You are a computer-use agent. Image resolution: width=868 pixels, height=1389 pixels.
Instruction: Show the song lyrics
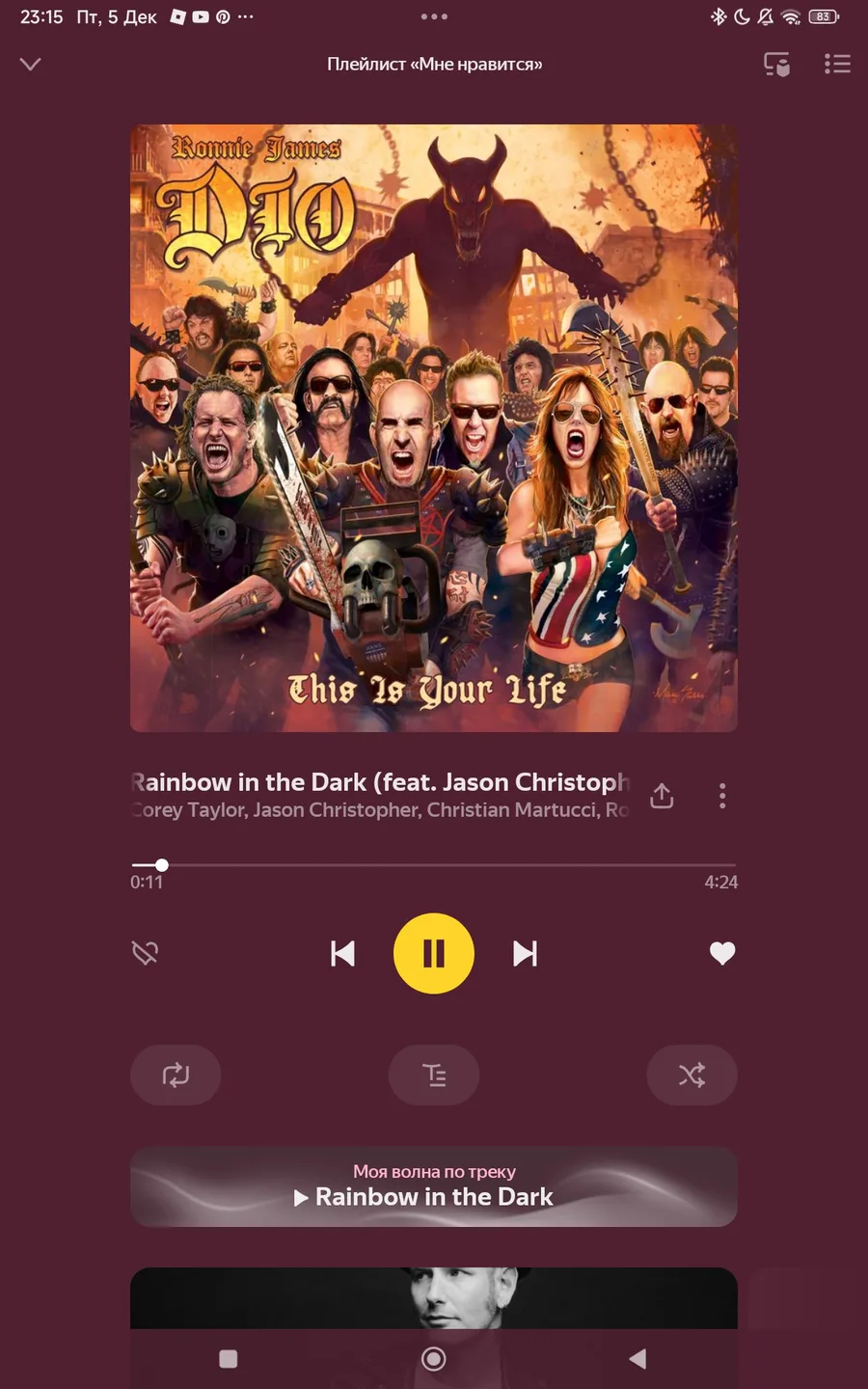pos(434,1075)
